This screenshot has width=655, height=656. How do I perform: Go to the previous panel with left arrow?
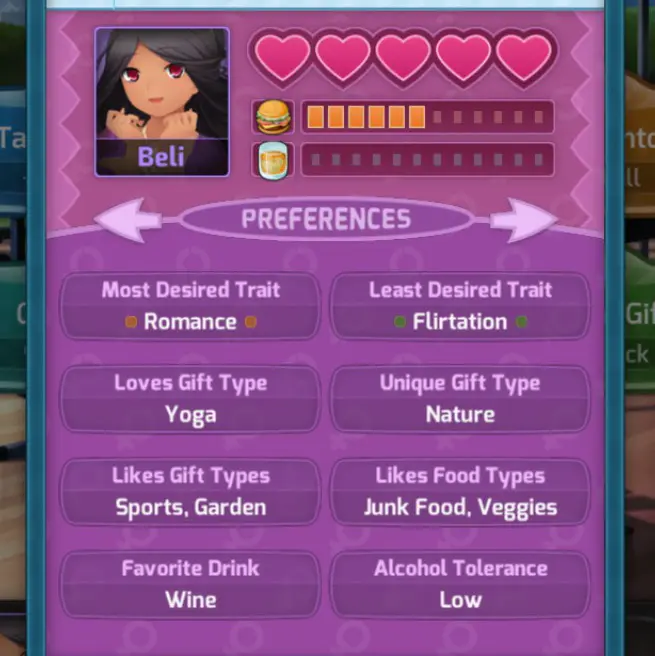127,219
